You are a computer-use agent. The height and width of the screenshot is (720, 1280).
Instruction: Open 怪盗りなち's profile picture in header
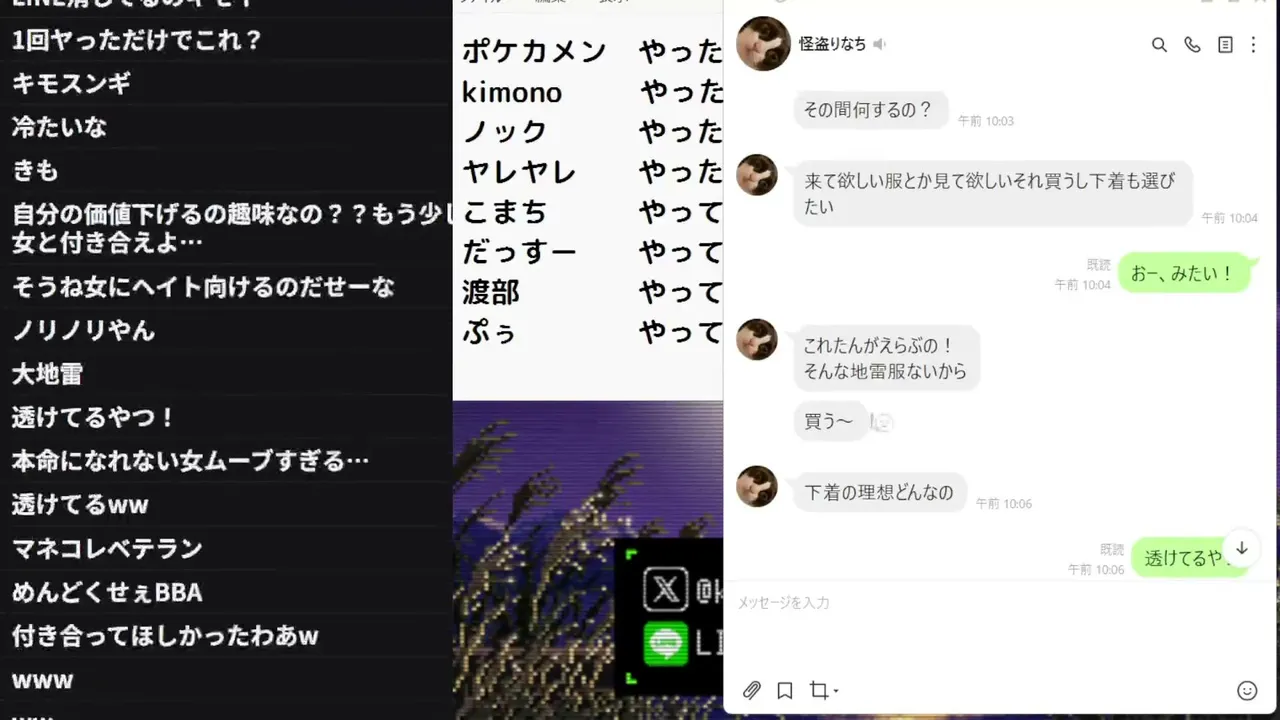[764, 44]
